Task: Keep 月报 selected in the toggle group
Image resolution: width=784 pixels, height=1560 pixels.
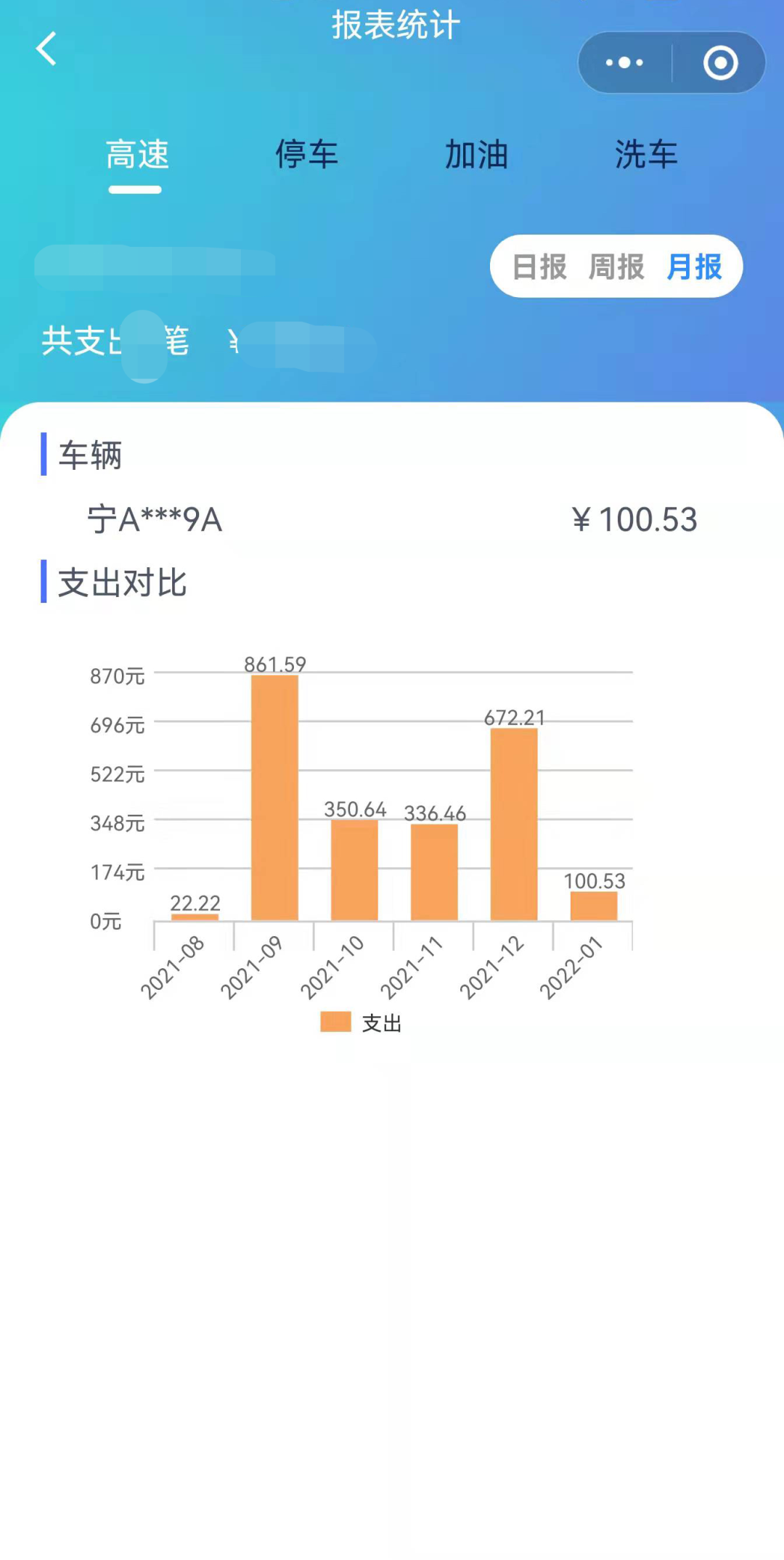Action: (x=694, y=267)
